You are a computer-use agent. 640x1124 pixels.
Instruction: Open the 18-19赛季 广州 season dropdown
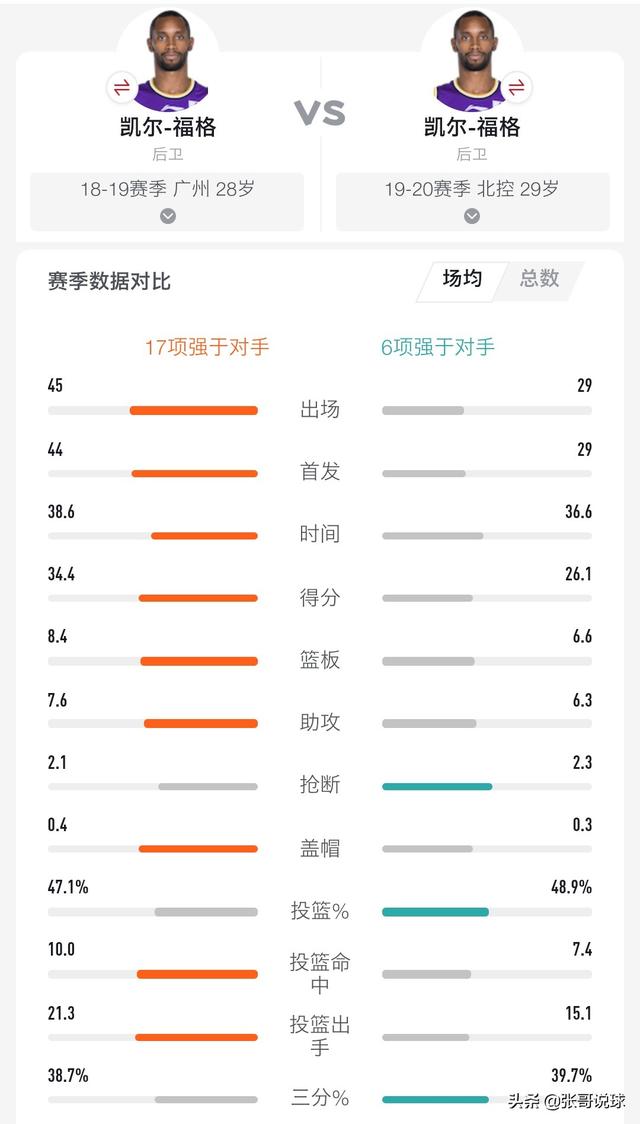(x=167, y=201)
